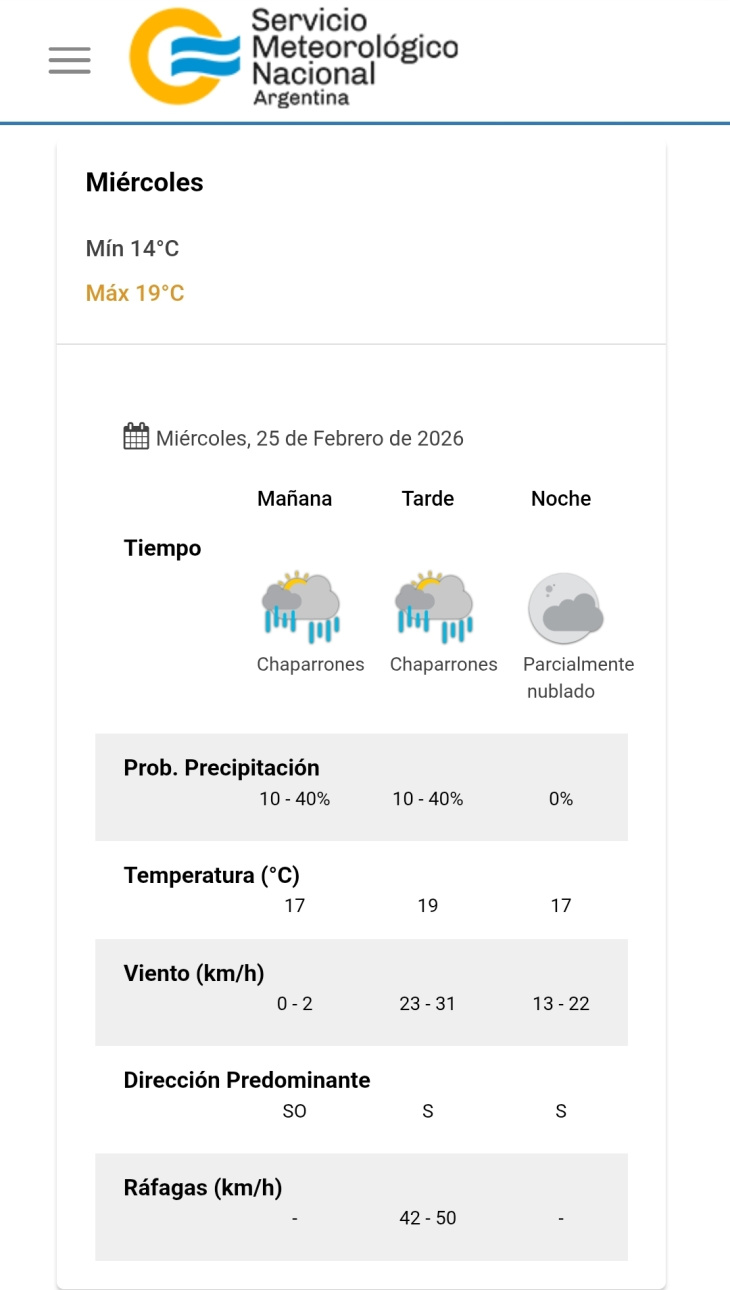The image size is (730, 1290).
Task: Open the hamburger navigation menu
Action: (70, 60)
